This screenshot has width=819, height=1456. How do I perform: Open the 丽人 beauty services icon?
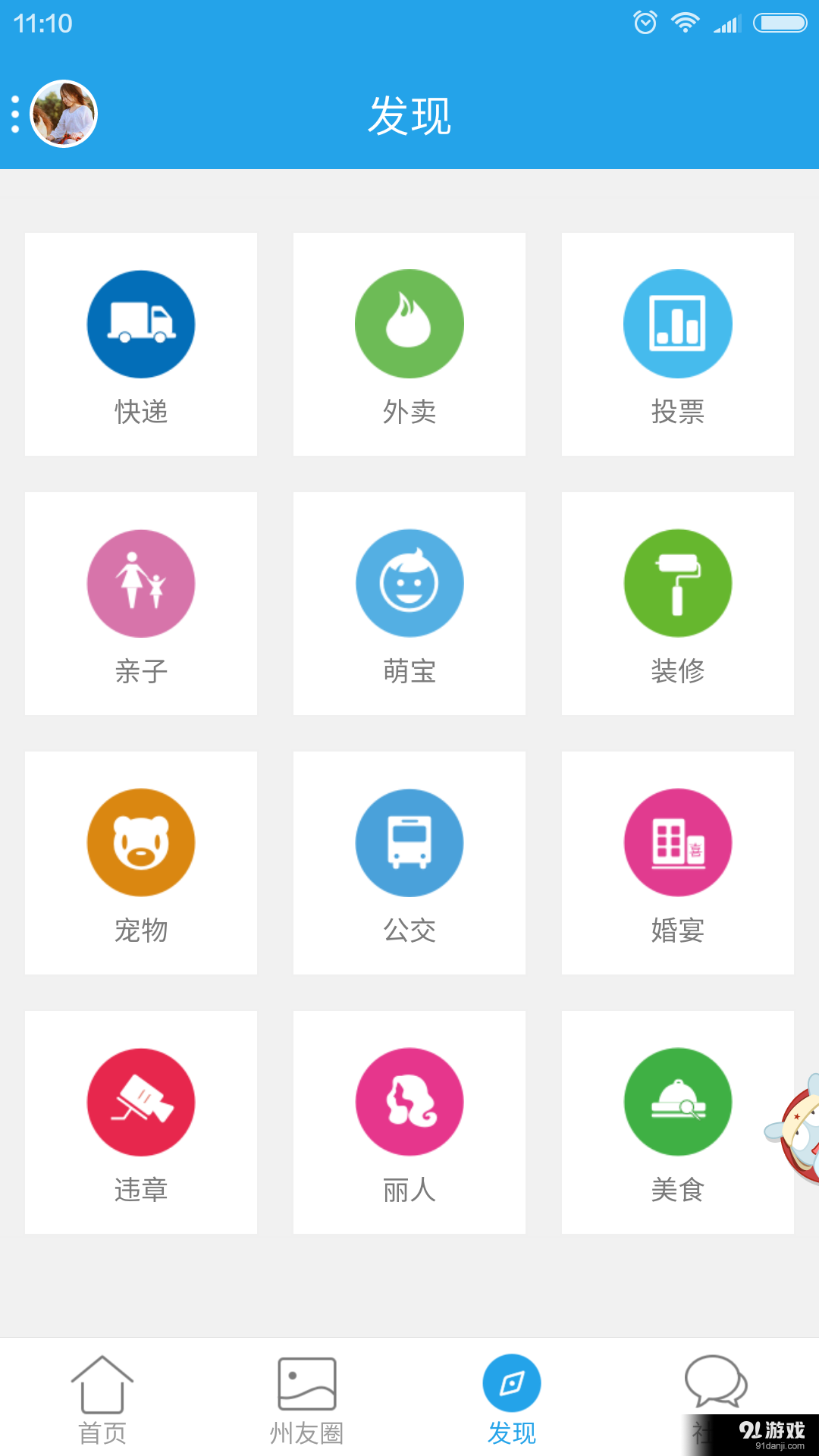pyautogui.click(x=409, y=1101)
